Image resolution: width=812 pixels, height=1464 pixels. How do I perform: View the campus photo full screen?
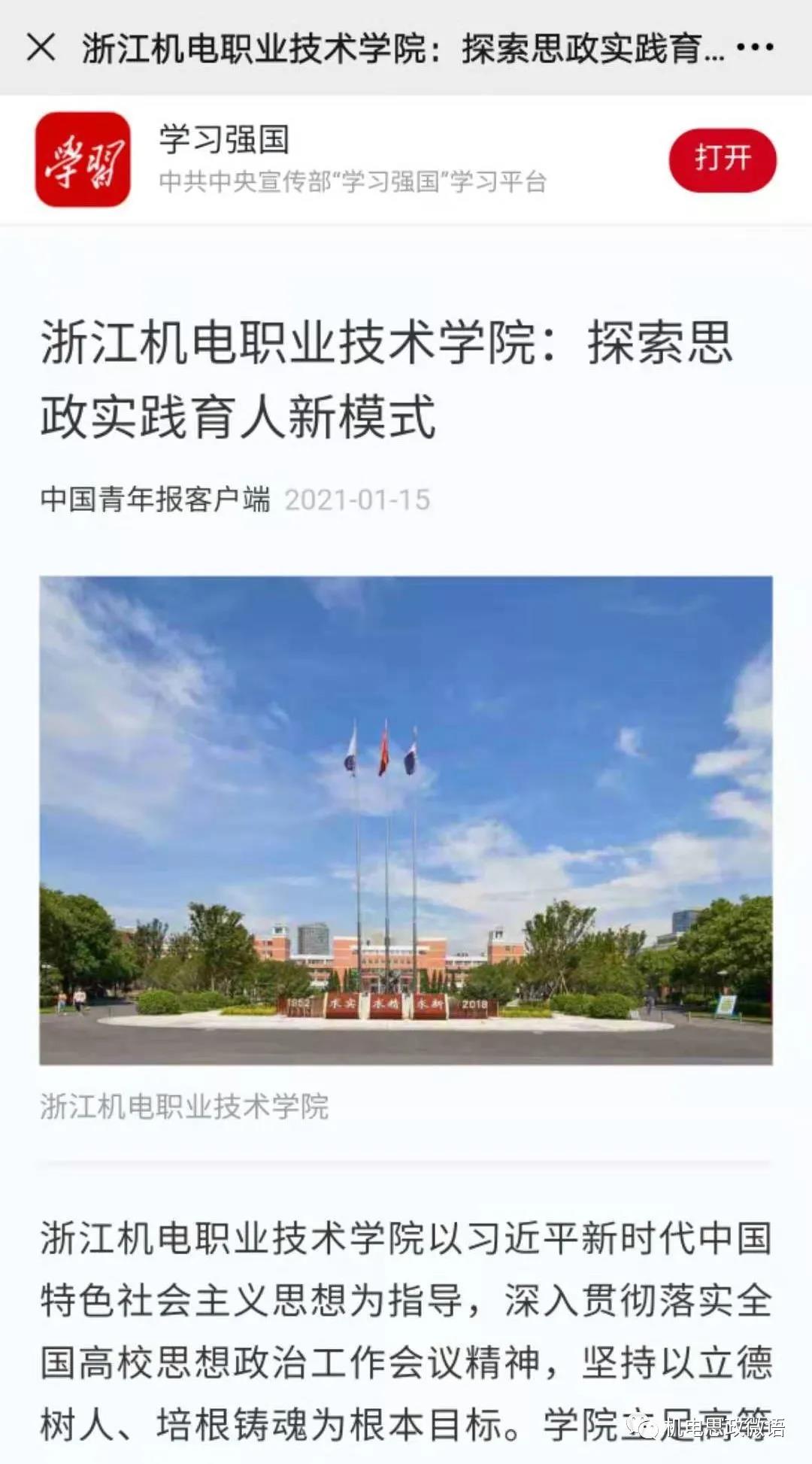pyautogui.click(x=406, y=820)
